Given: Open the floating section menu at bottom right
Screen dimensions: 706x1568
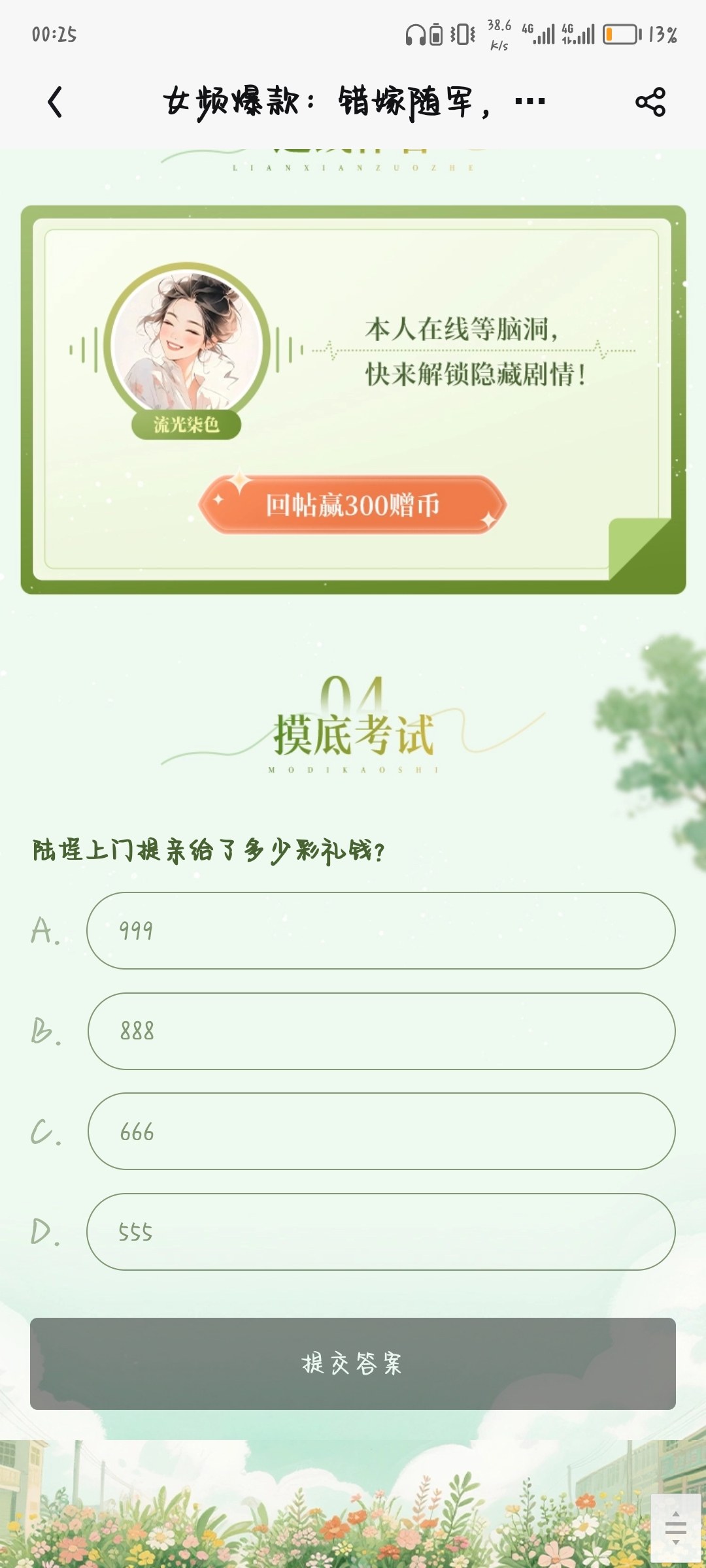Looking at the screenshot, I should [676, 1528].
